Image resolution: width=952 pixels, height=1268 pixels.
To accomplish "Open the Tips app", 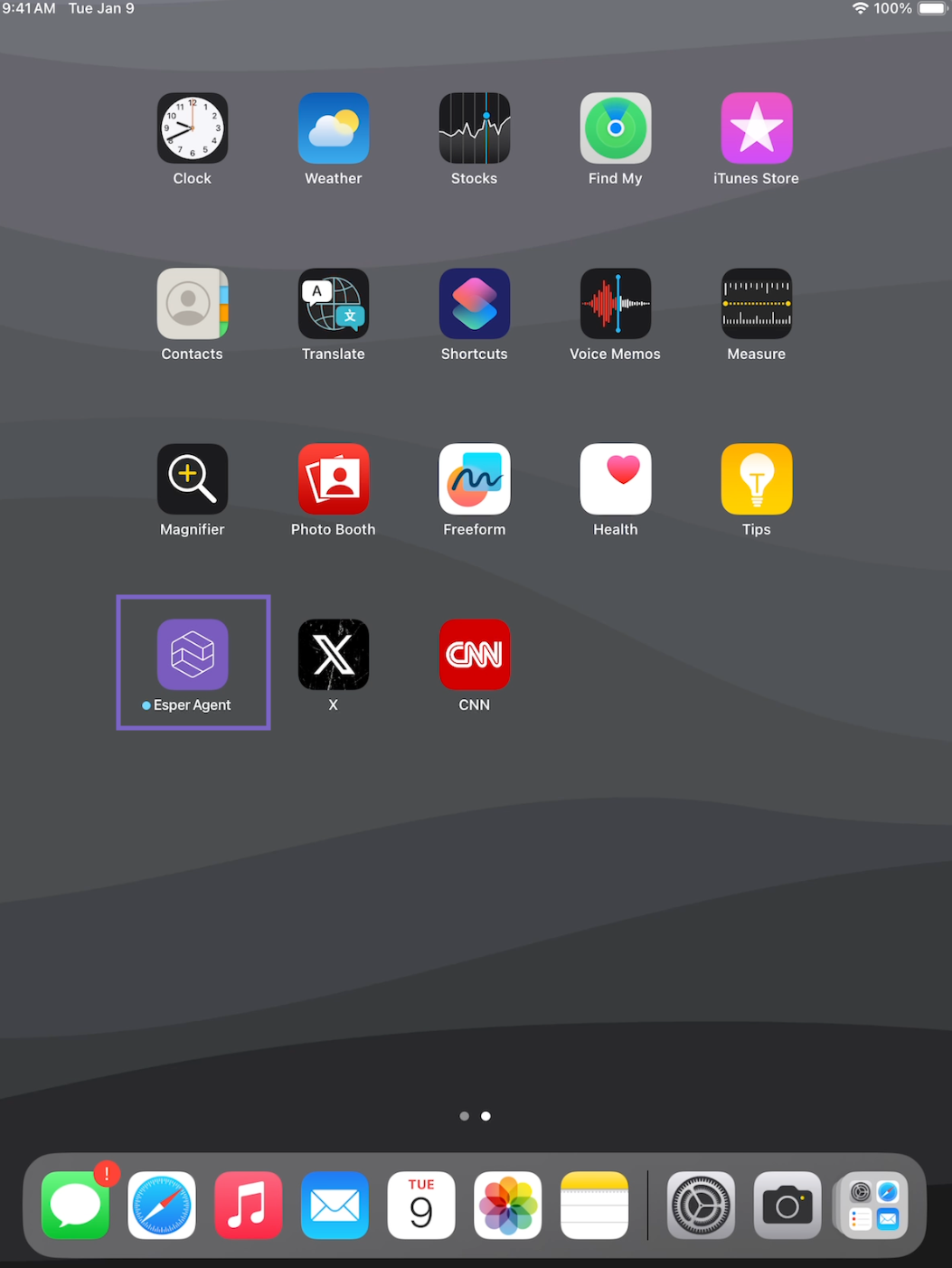I will (x=756, y=479).
